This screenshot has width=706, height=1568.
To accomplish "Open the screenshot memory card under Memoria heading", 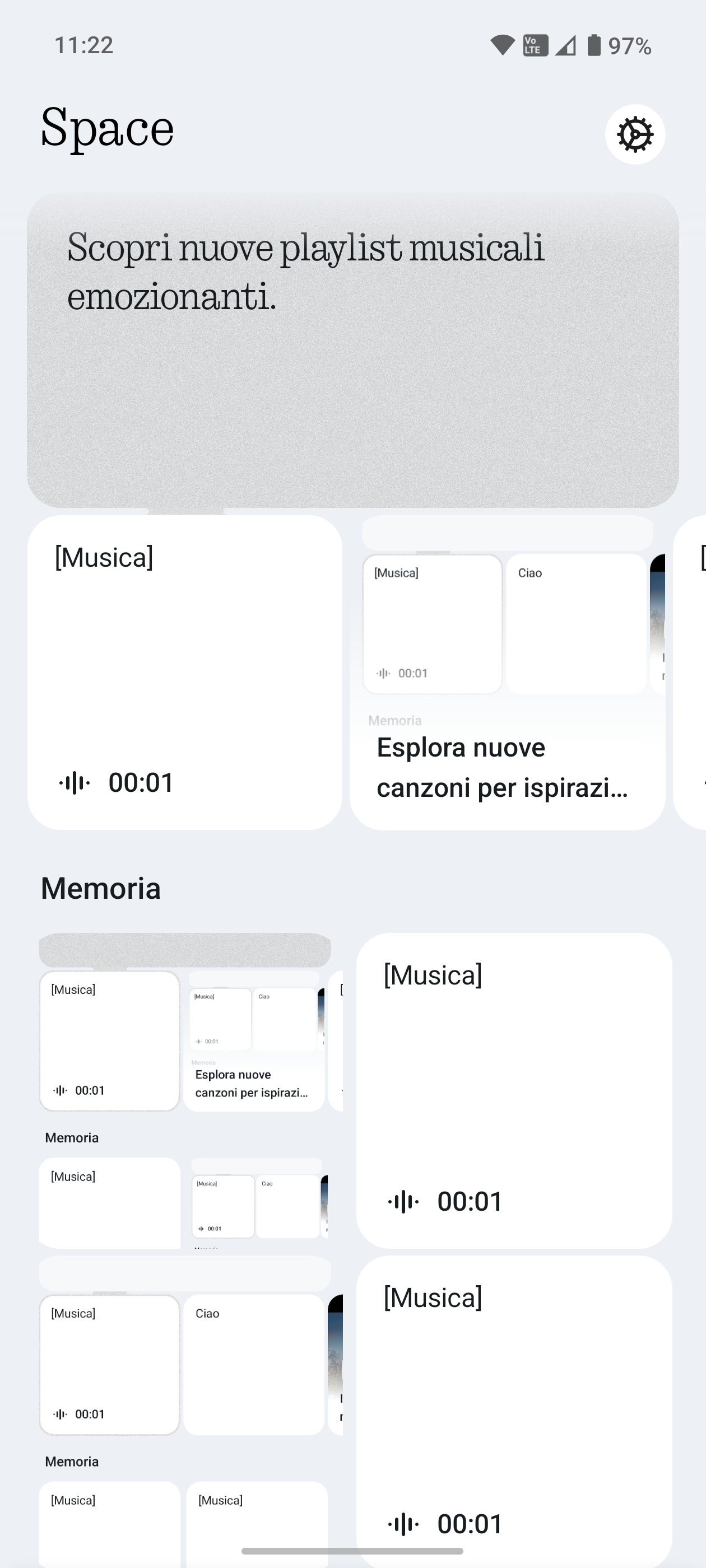I will (x=184, y=1090).
